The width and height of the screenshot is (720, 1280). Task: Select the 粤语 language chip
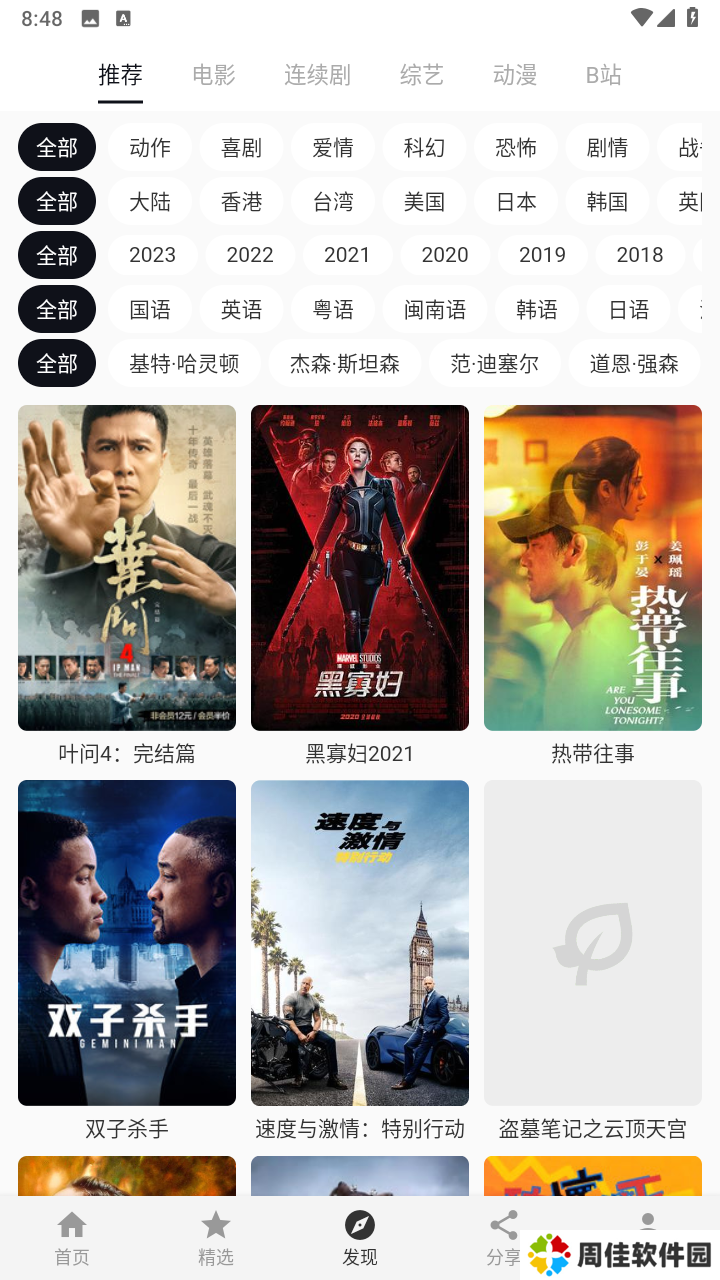click(x=333, y=310)
